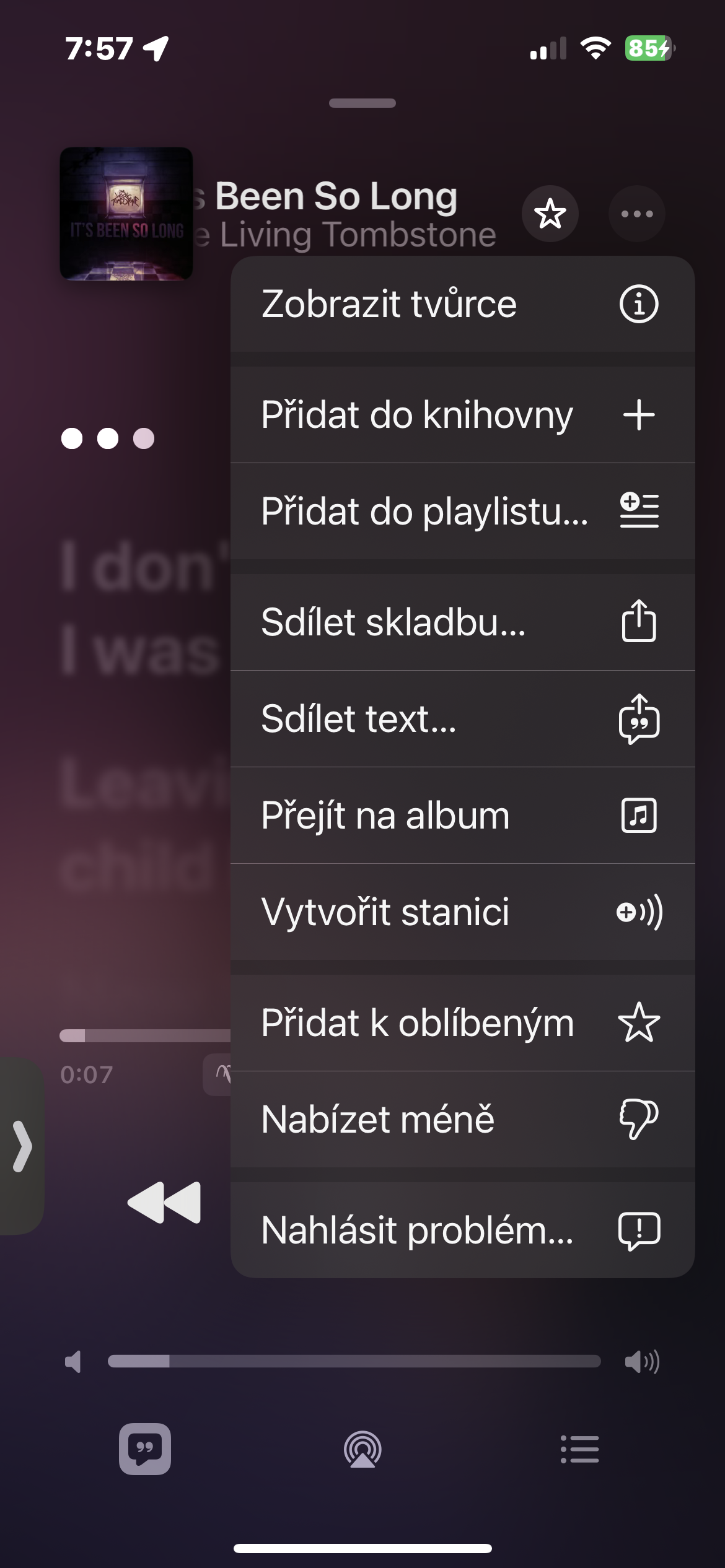Select Přidat k oblíbeným in the menu
Viewport: 725px width, 1568px height.
pyautogui.click(x=462, y=1022)
